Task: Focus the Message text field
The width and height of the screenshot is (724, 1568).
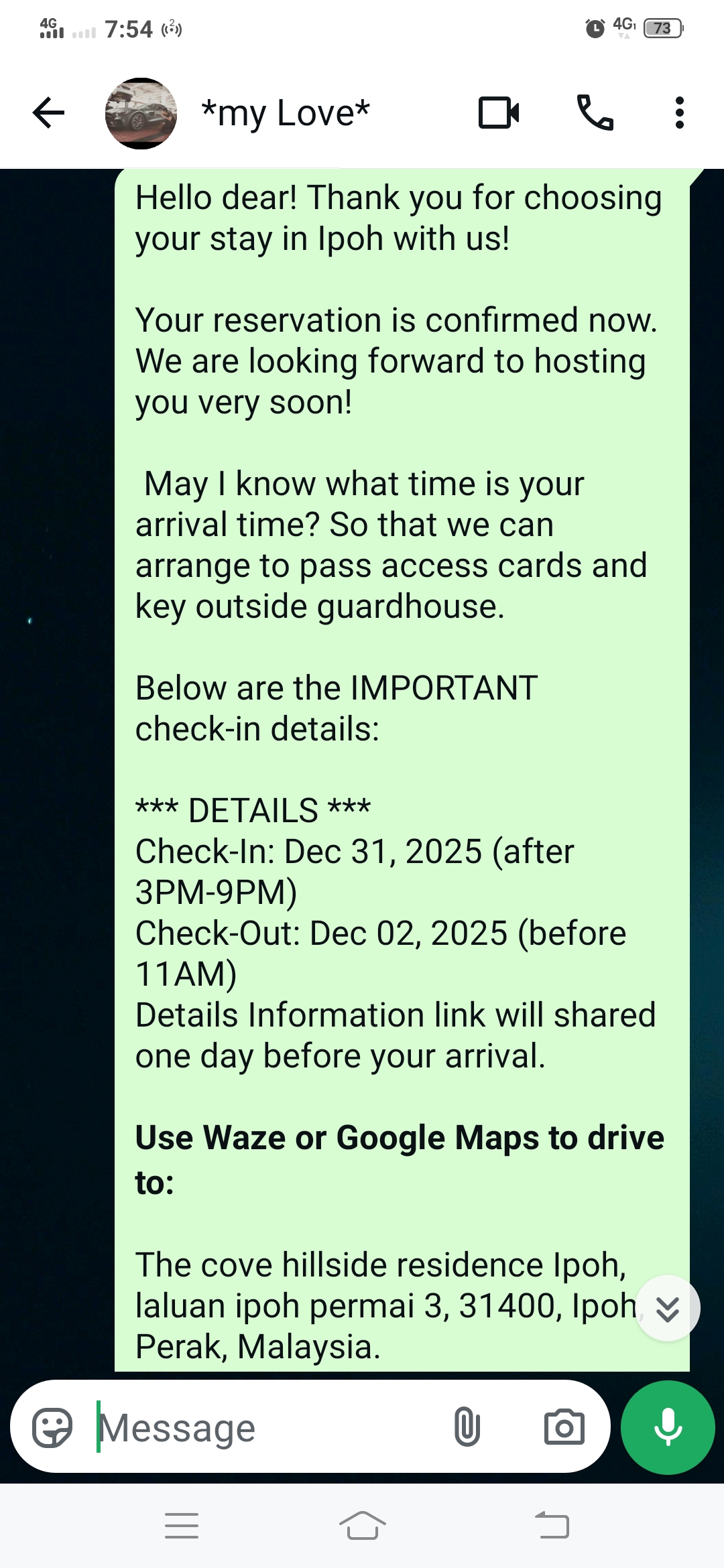Action: point(268,1428)
